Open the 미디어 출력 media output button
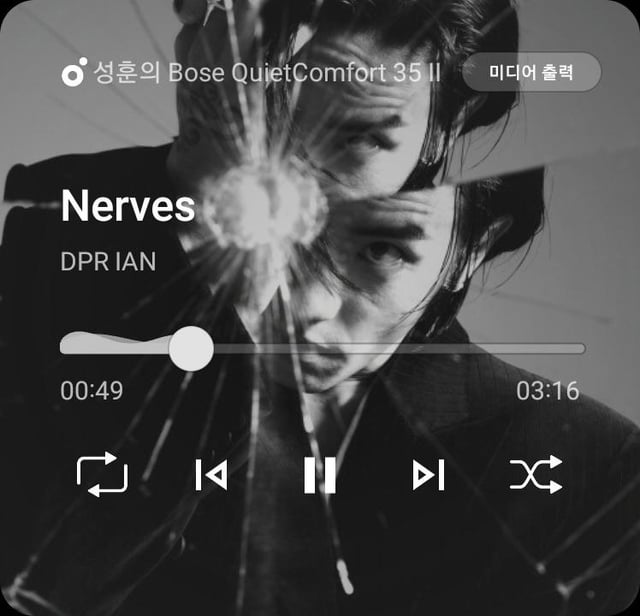This screenshot has width=640, height=616. [531, 73]
